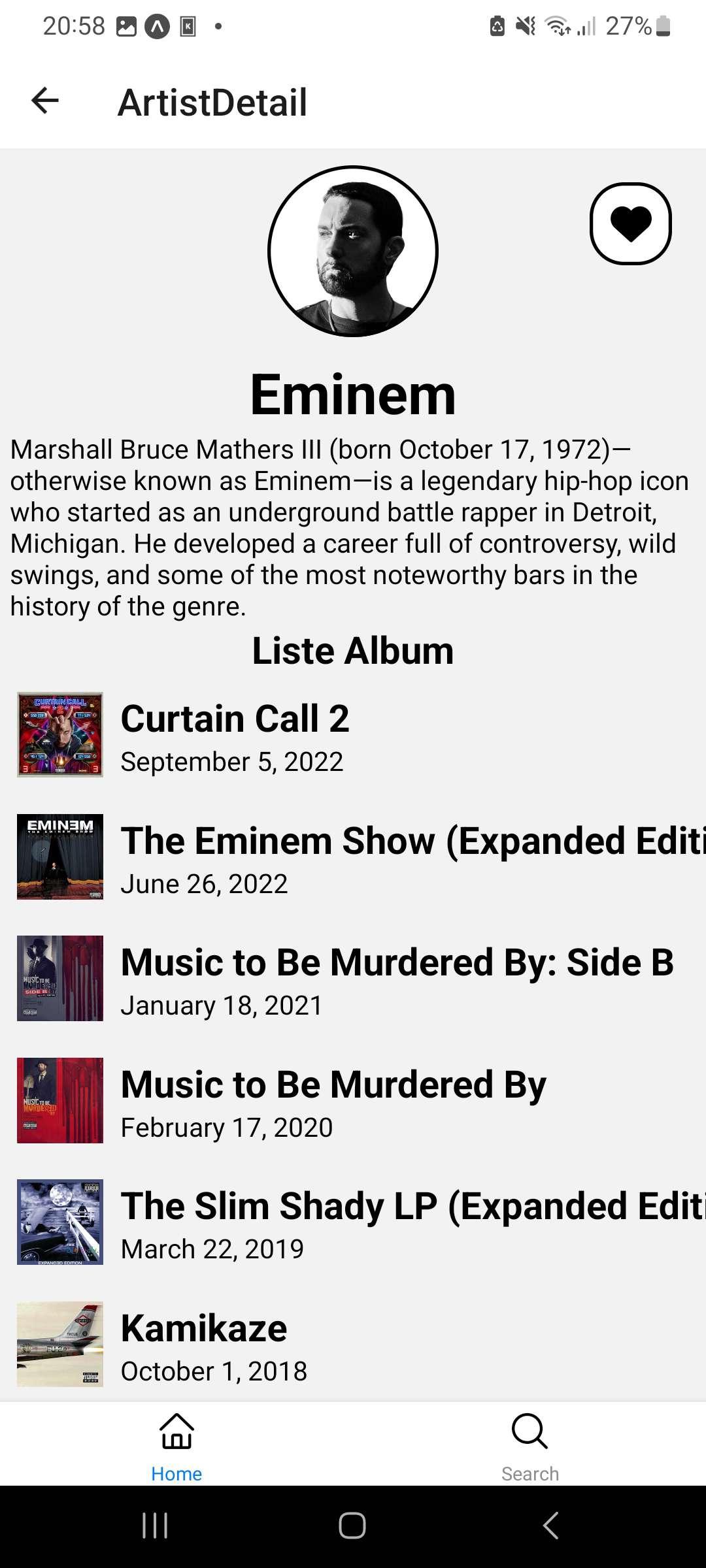Image resolution: width=706 pixels, height=1568 pixels.
Task: Open the recent apps view
Action: click(155, 1526)
